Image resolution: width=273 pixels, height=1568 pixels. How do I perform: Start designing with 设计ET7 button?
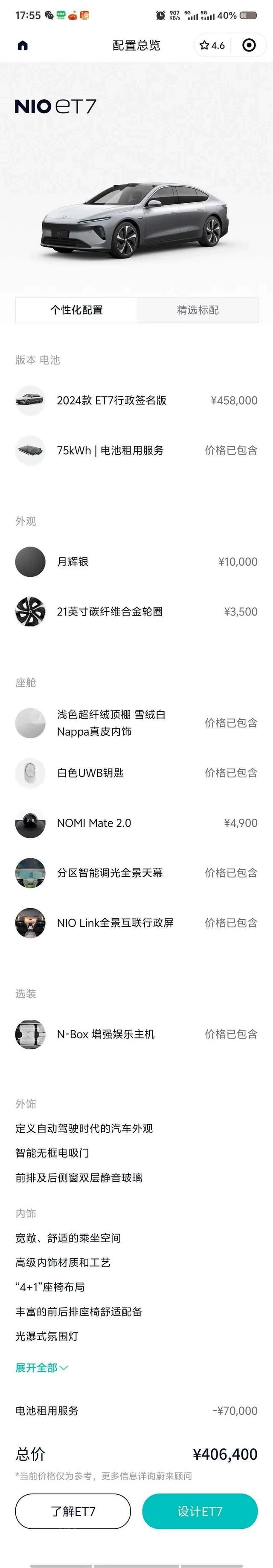tap(200, 1511)
